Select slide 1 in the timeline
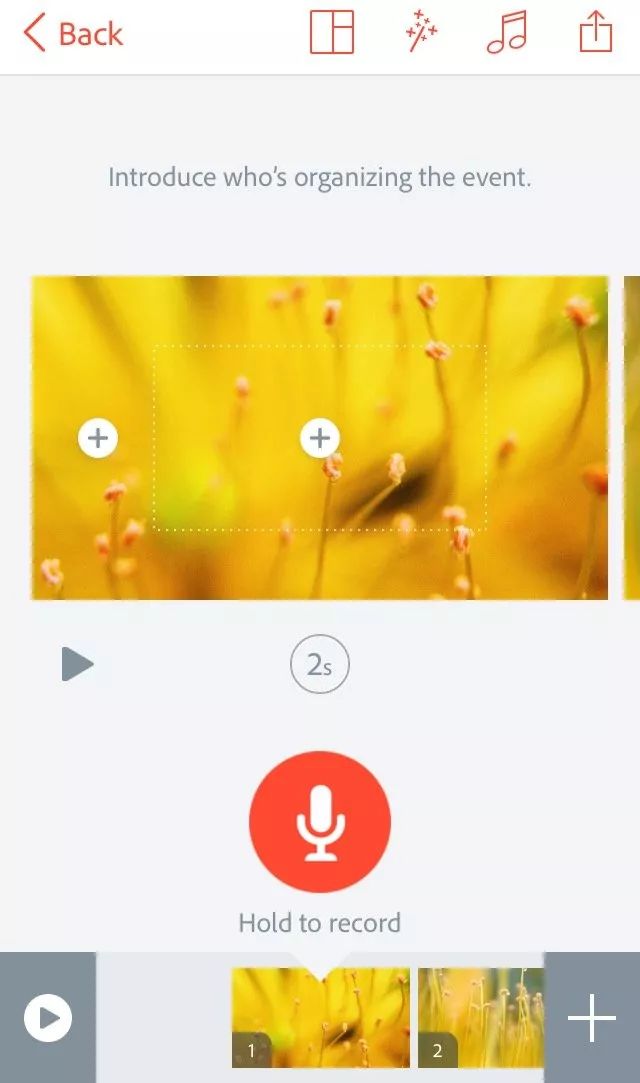The image size is (640, 1083). tap(320, 1017)
